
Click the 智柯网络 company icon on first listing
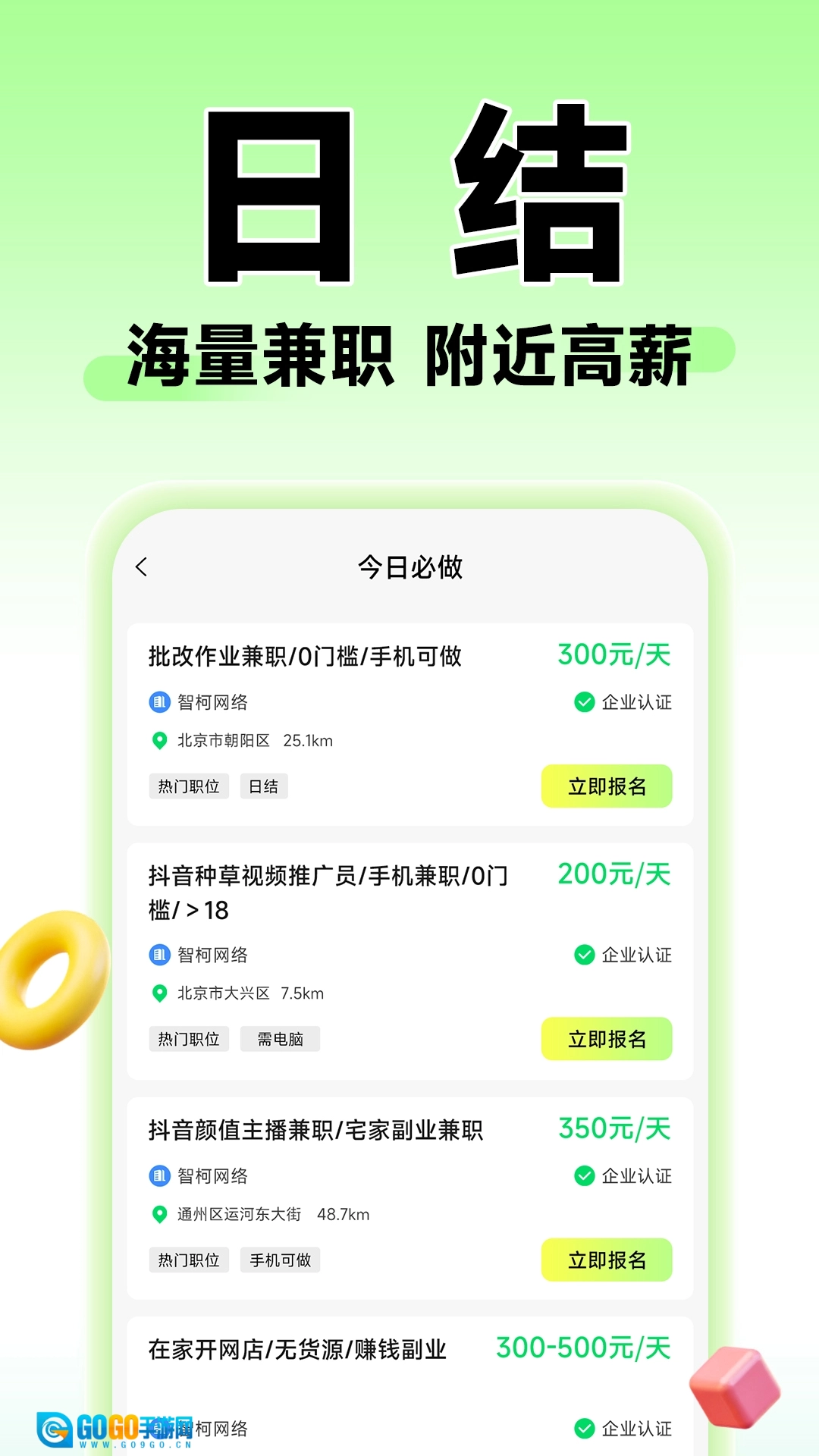point(158,702)
